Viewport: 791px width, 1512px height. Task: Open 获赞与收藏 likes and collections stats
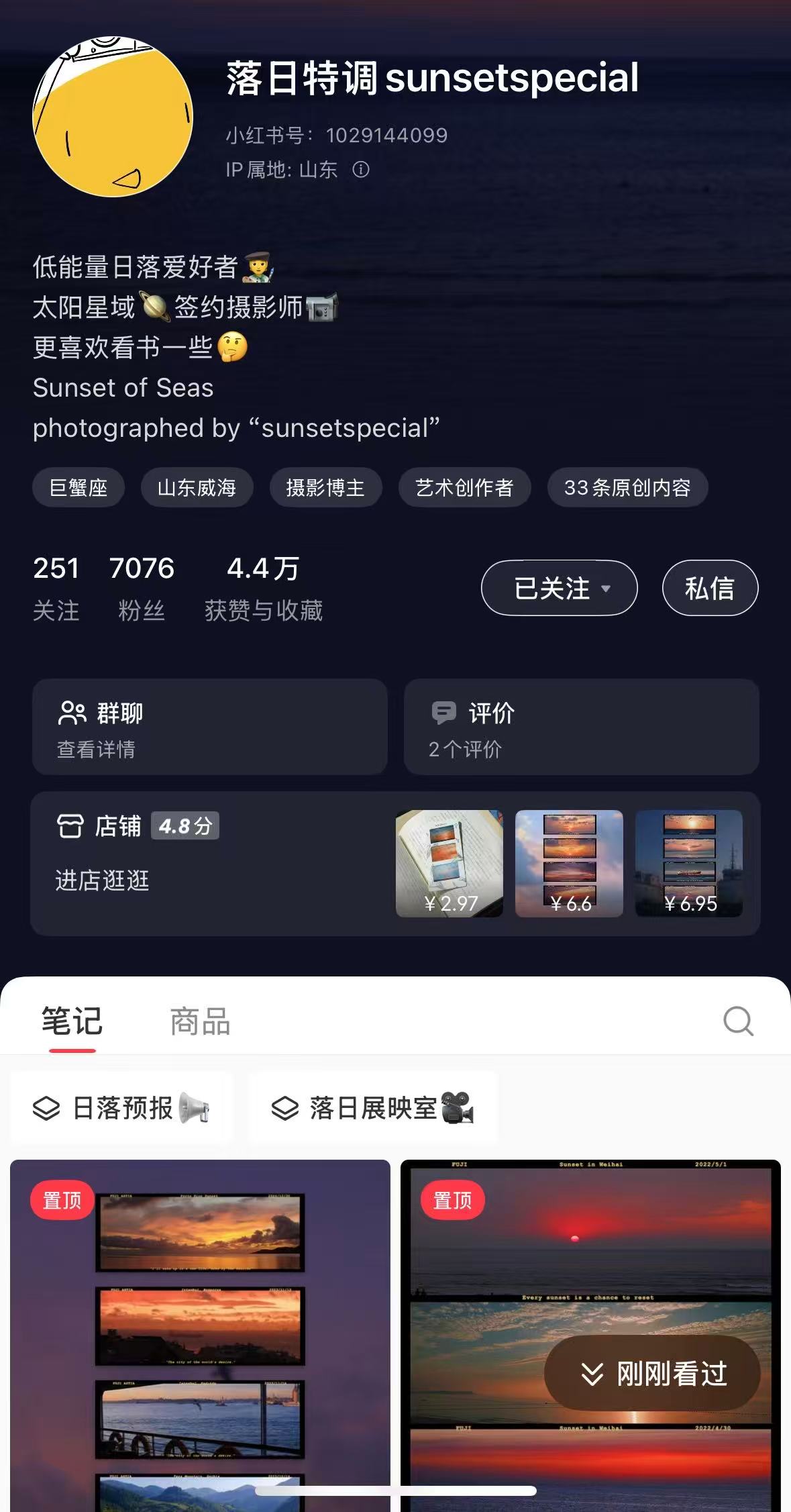click(264, 588)
